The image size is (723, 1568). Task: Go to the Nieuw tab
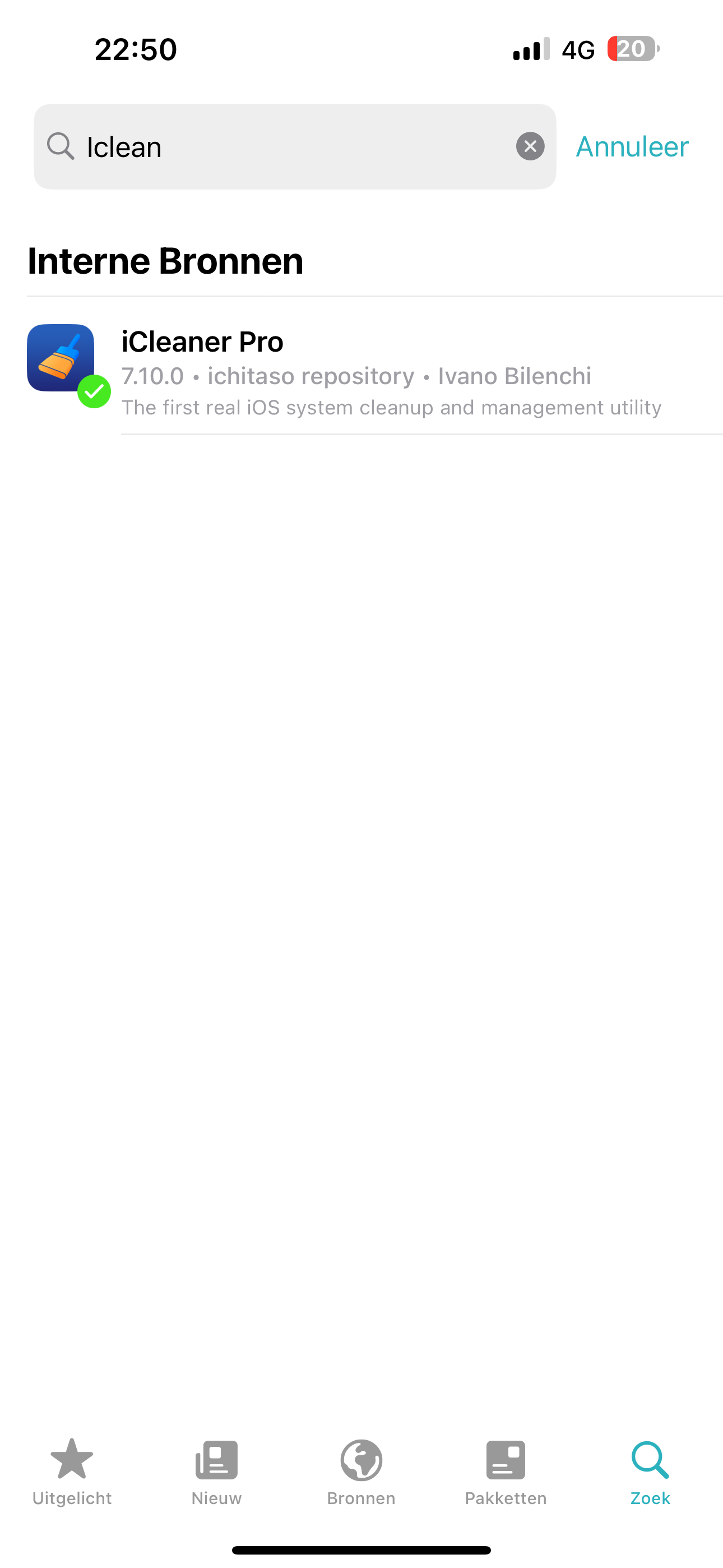[x=217, y=1472]
